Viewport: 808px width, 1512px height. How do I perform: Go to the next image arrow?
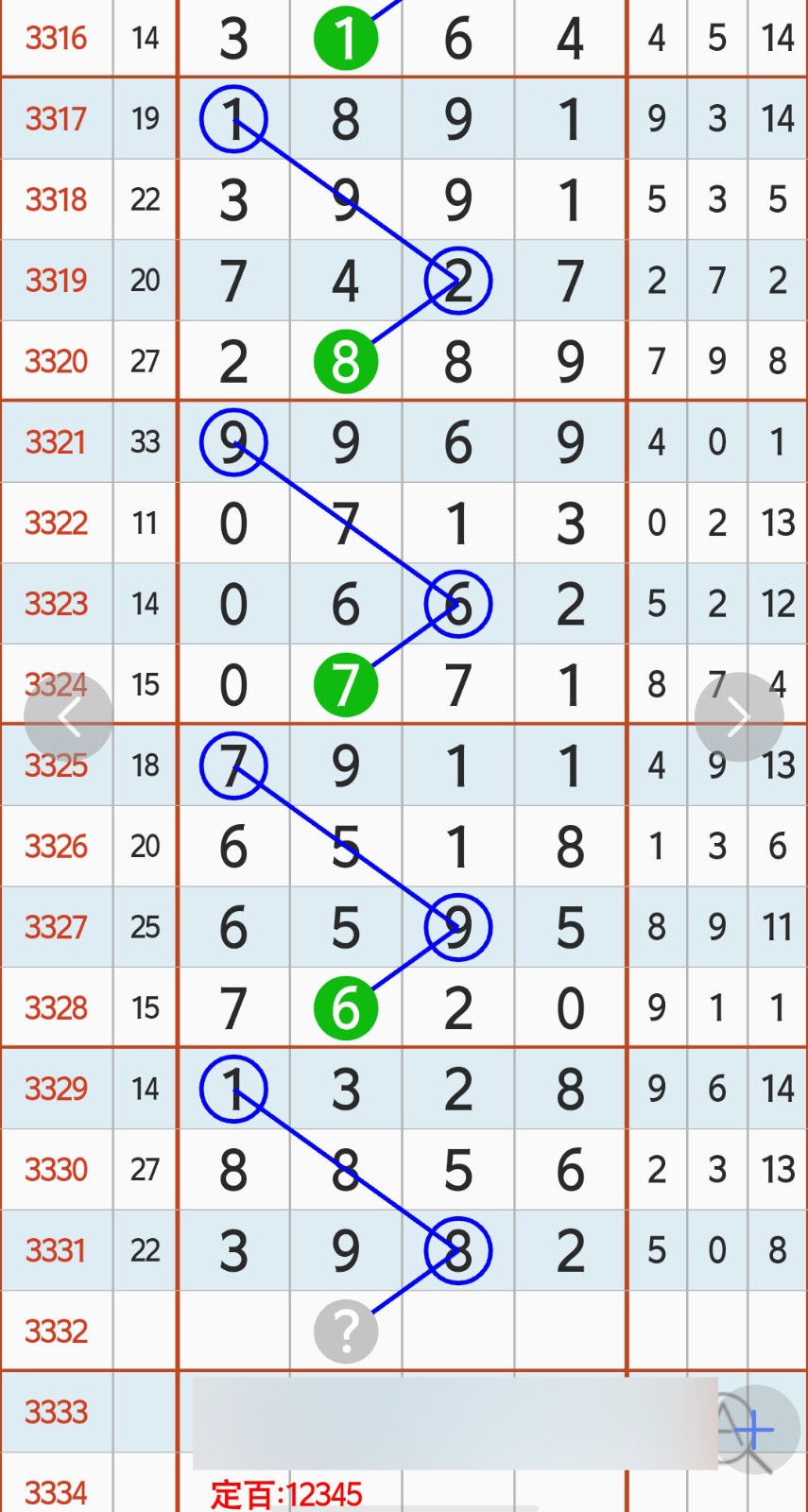point(738,717)
